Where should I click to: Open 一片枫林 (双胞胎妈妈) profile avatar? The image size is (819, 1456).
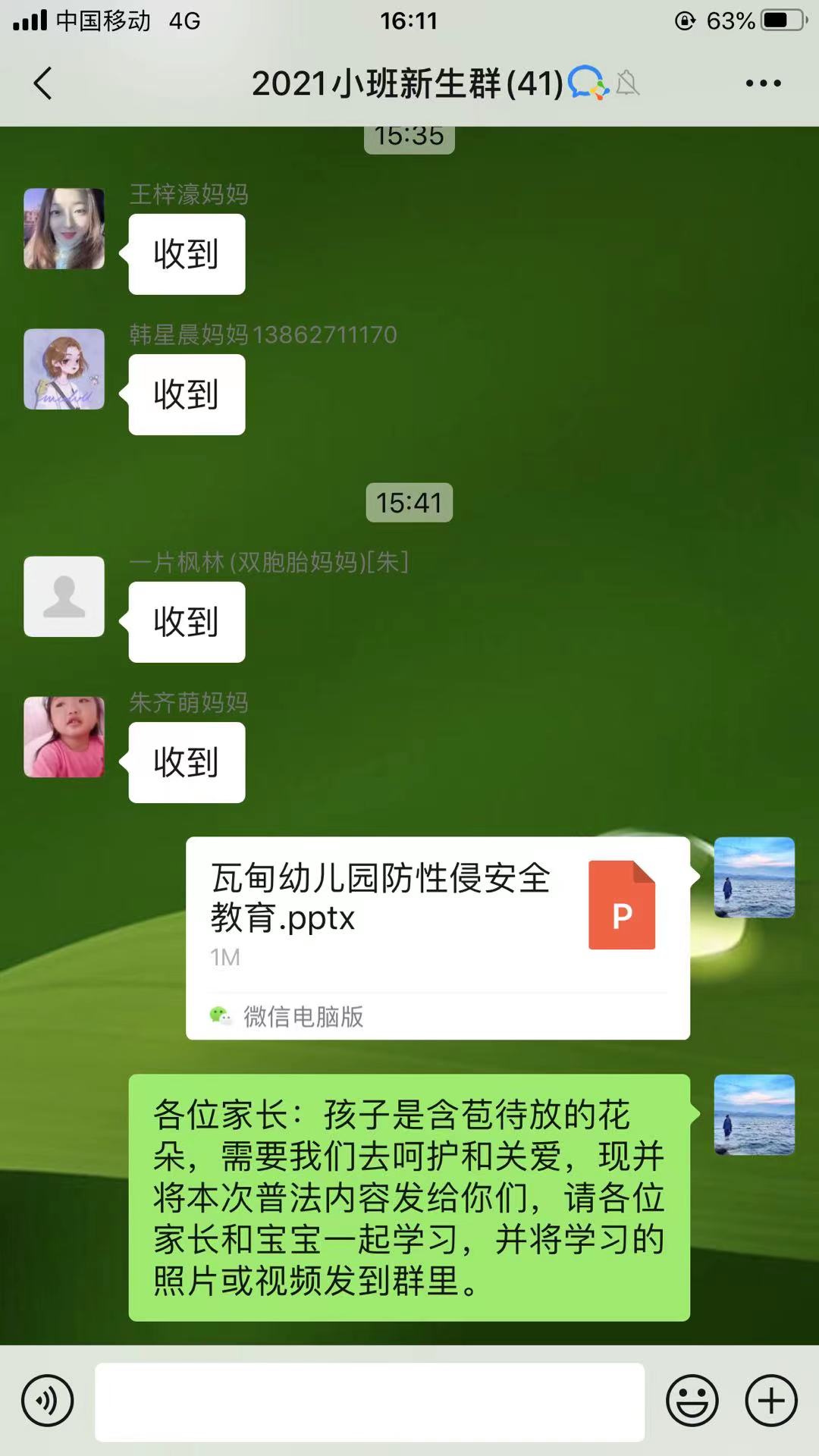pyautogui.click(x=64, y=597)
